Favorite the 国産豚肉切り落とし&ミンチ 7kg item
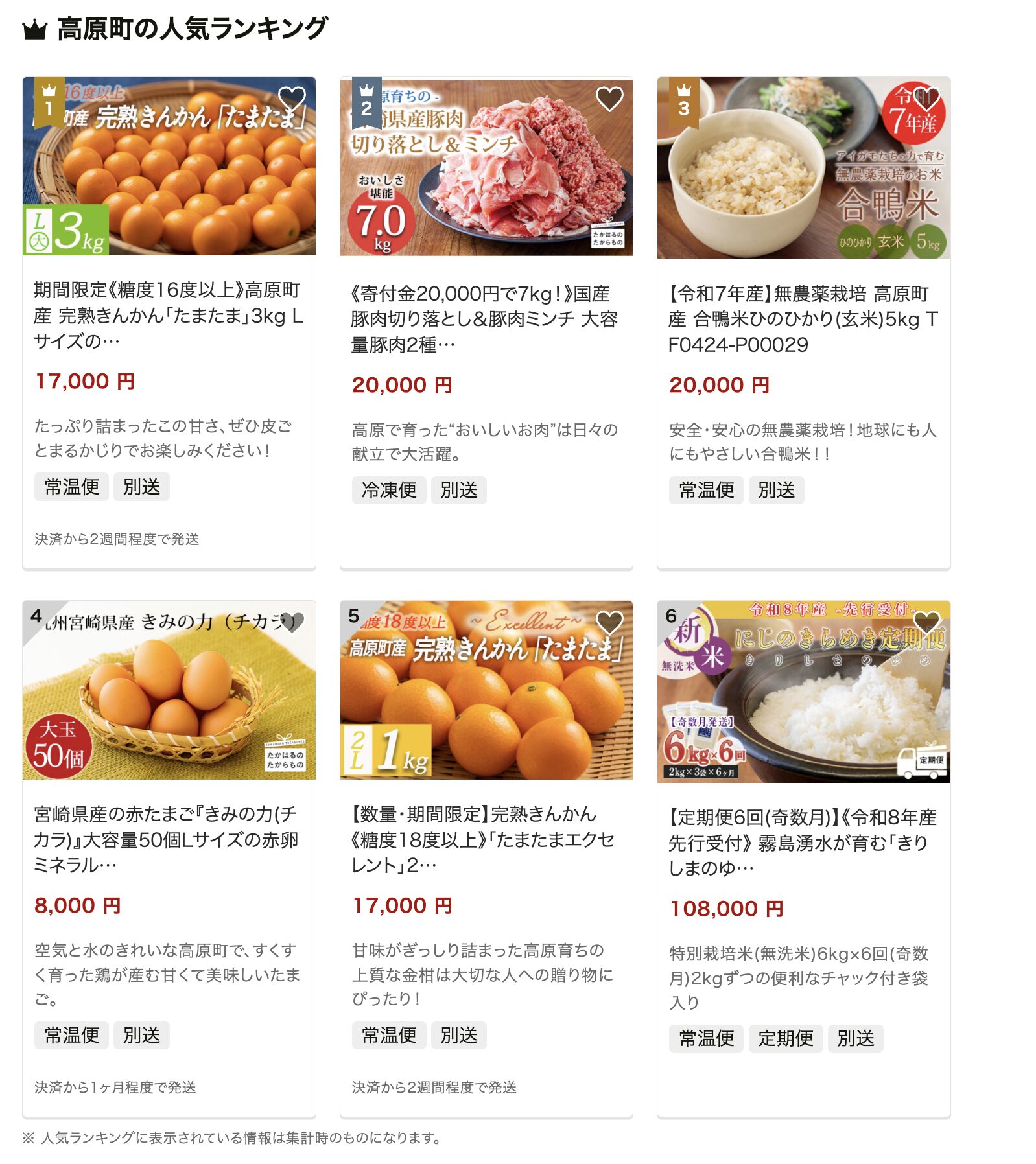The height and width of the screenshot is (1164, 1036). click(609, 99)
